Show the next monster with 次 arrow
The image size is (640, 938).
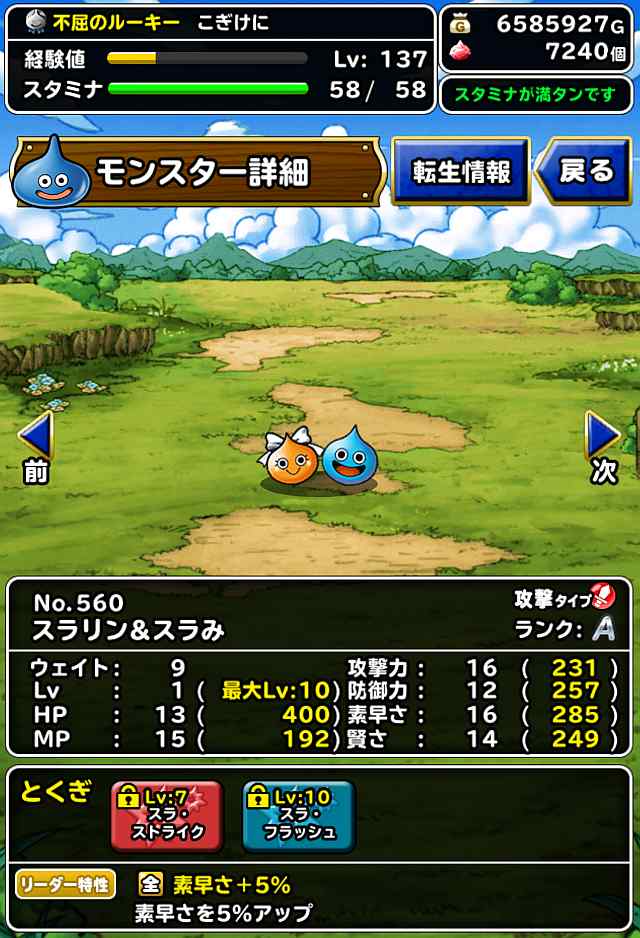point(603,444)
